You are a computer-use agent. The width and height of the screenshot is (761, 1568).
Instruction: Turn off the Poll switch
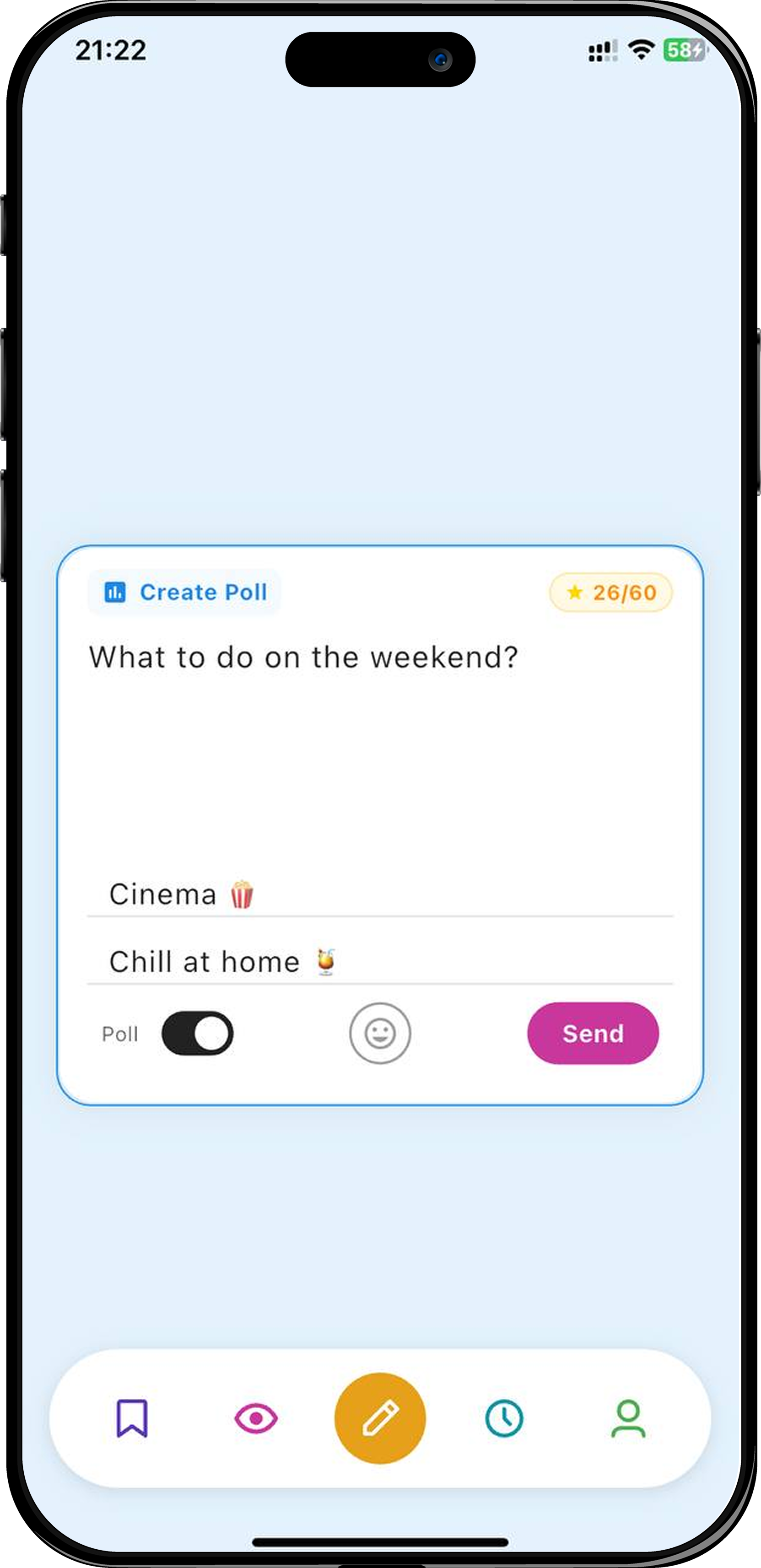coord(197,1034)
